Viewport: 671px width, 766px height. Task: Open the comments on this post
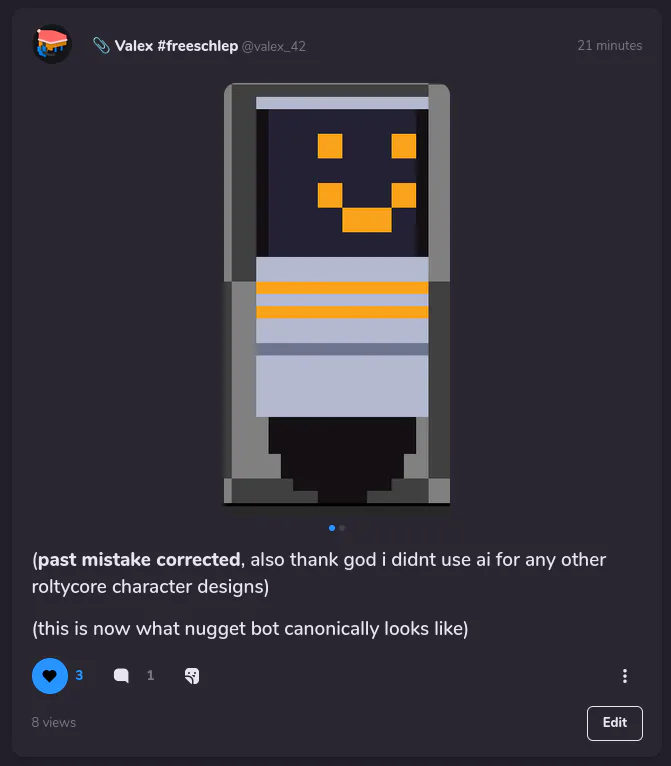[121, 676]
